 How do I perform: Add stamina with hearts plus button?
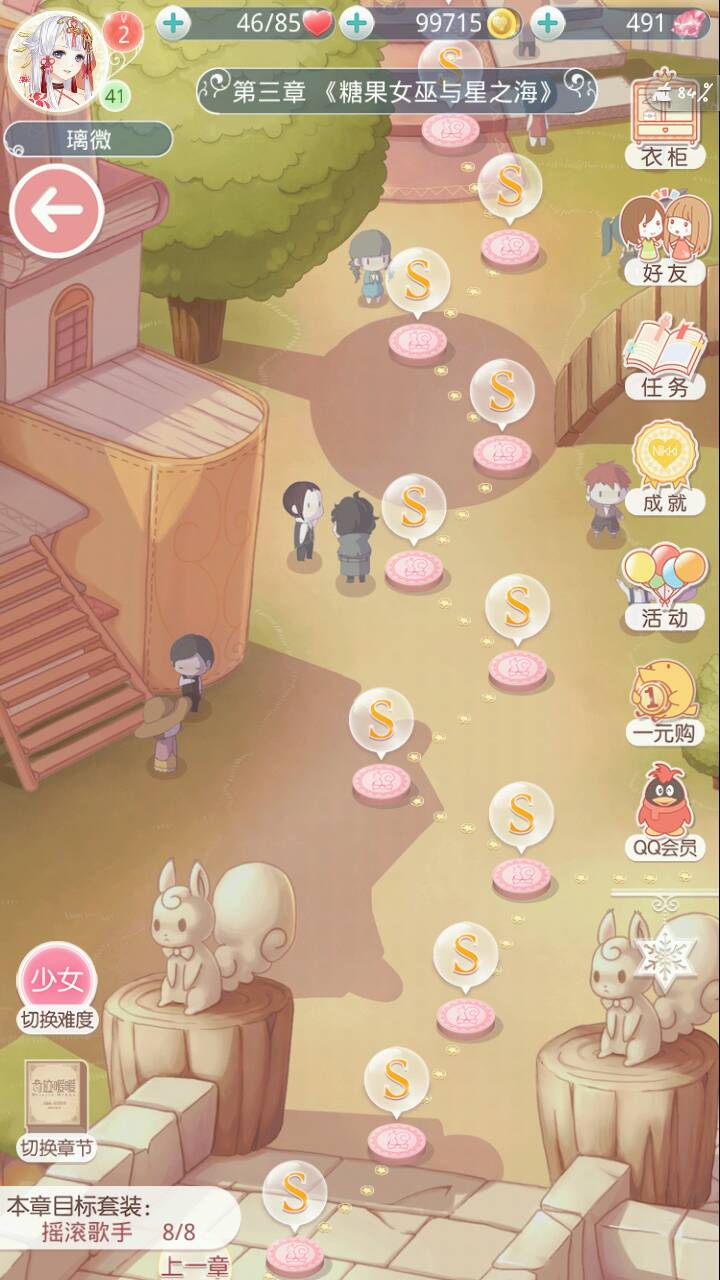(x=173, y=24)
